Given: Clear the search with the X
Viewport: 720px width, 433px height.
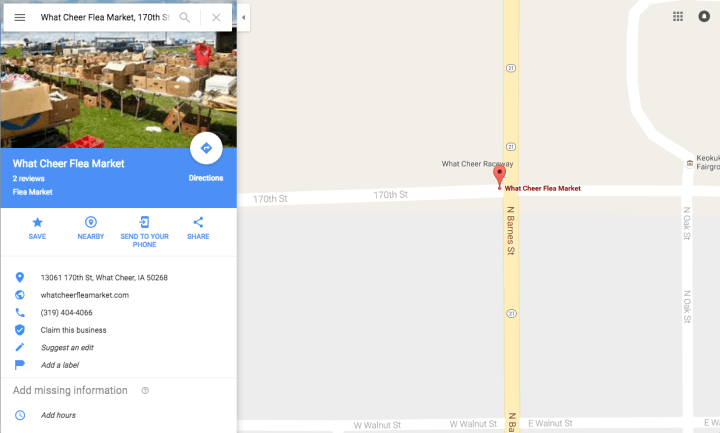Looking at the screenshot, I should coord(216,18).
